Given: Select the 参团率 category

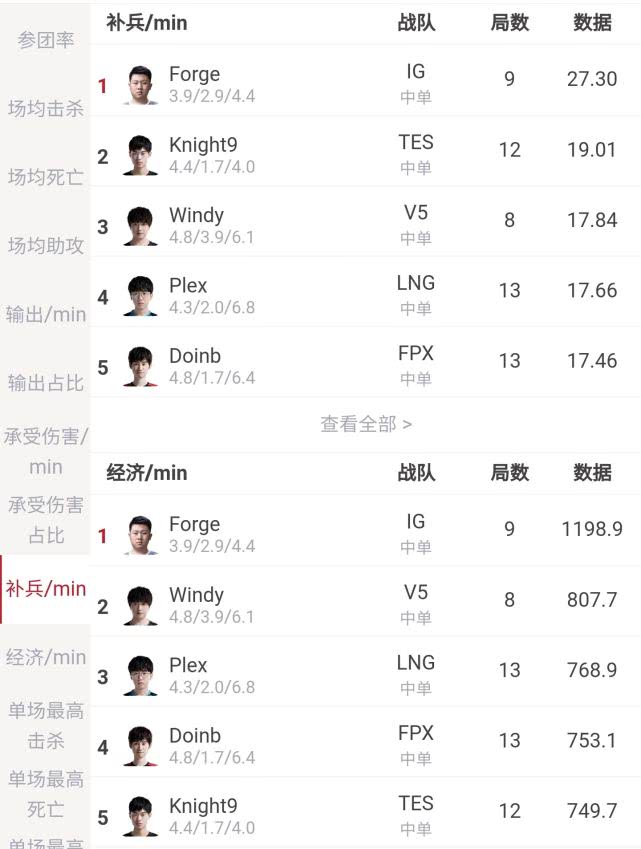Looking at the screenshot, I should (45, 41).
